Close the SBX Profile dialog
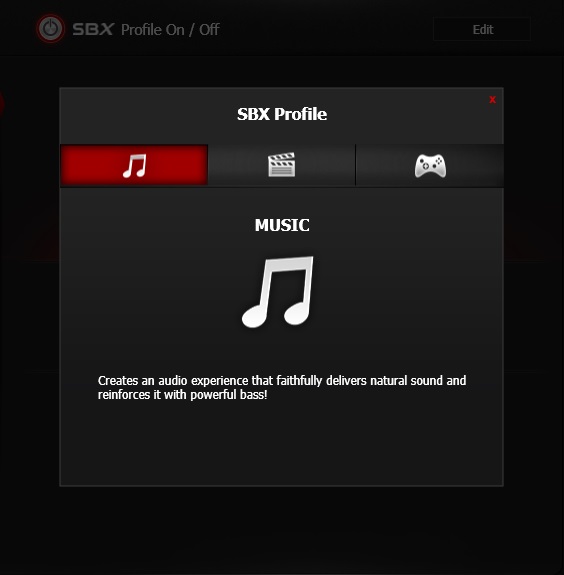This screenshot has height=575, width=564. (492, 99)
